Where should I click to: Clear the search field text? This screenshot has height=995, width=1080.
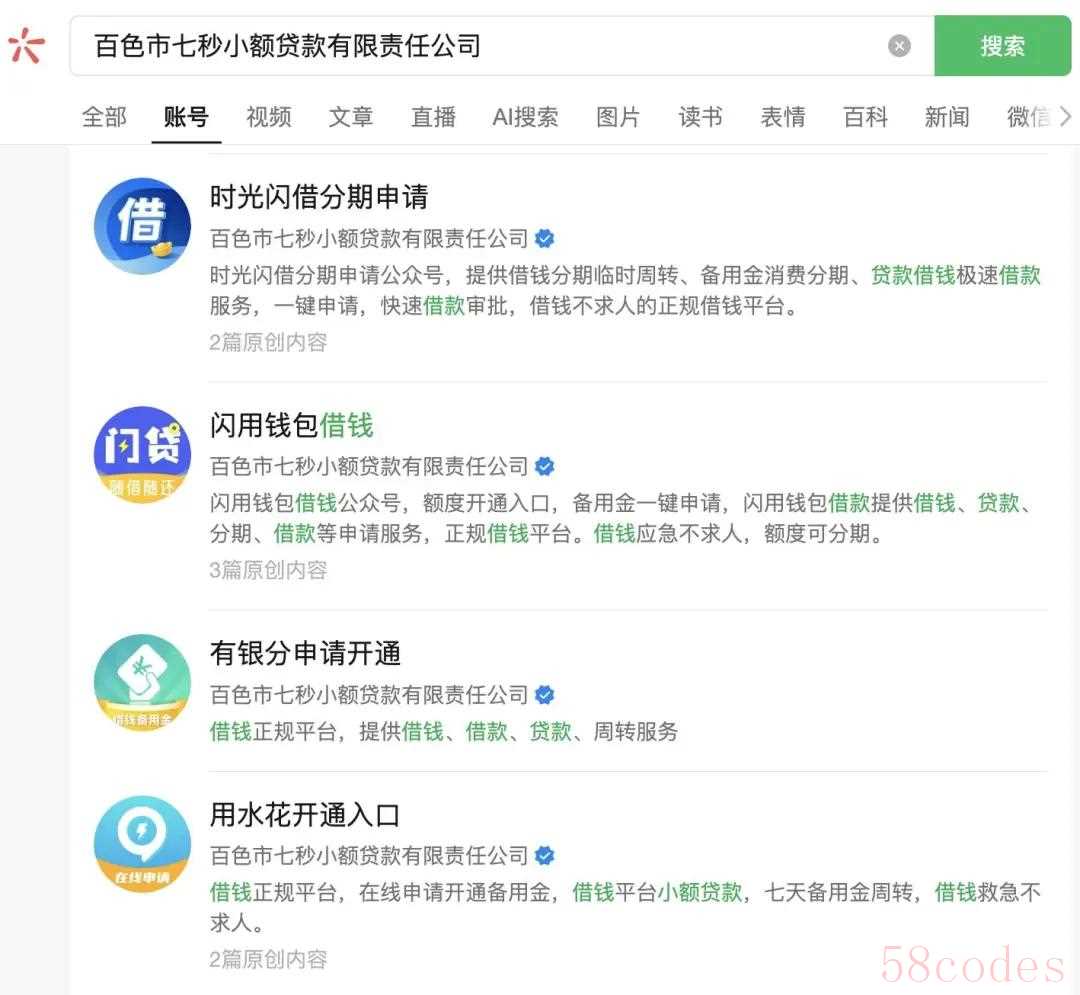tap(899, 46)
